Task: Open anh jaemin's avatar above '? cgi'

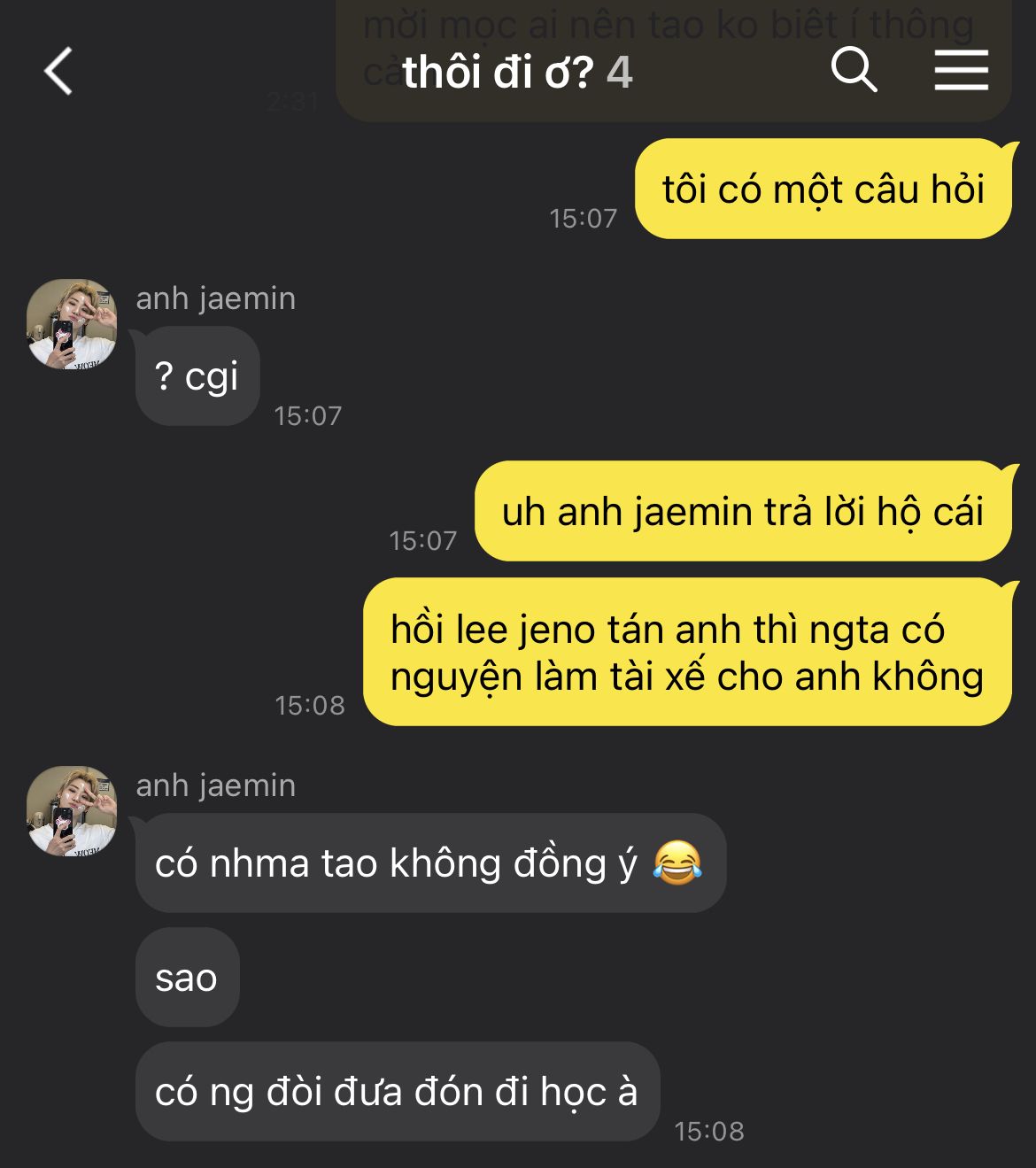Action: [x=72, y=324]
